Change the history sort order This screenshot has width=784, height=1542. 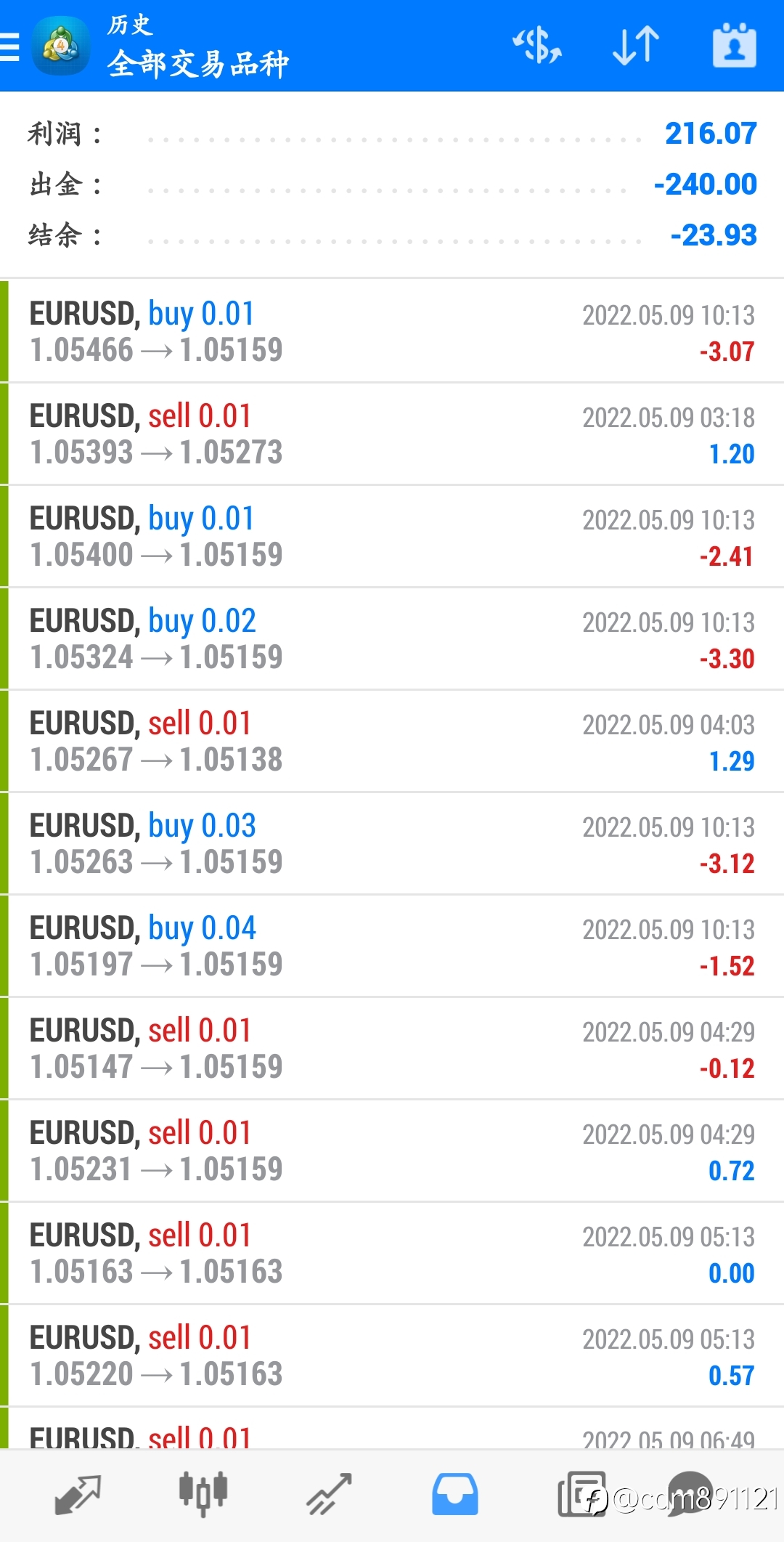[x=636, y=46]
